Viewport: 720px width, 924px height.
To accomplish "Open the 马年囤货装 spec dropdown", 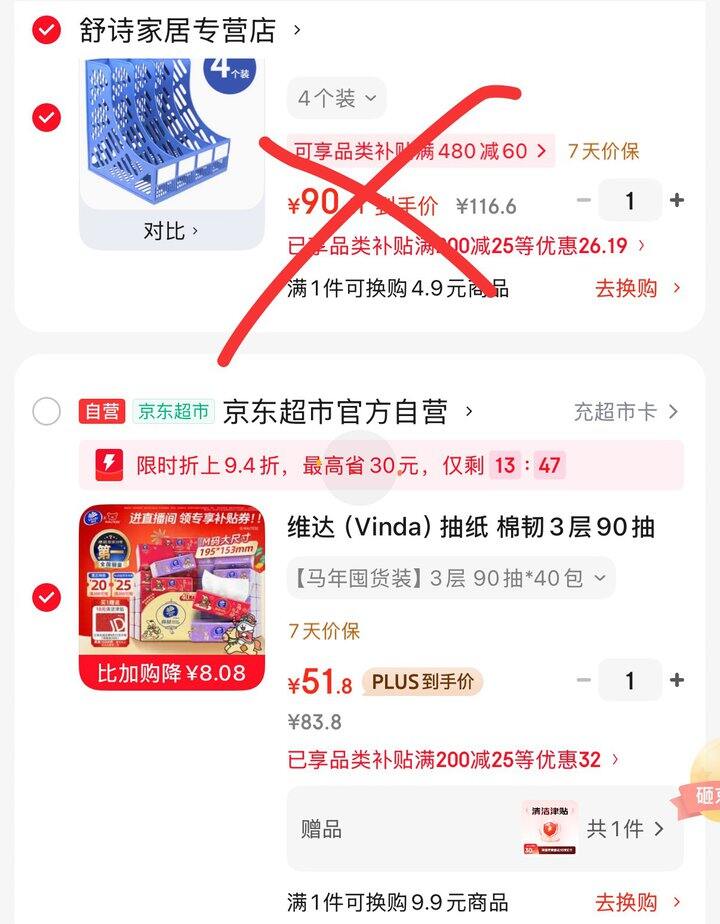I will 448,578.
